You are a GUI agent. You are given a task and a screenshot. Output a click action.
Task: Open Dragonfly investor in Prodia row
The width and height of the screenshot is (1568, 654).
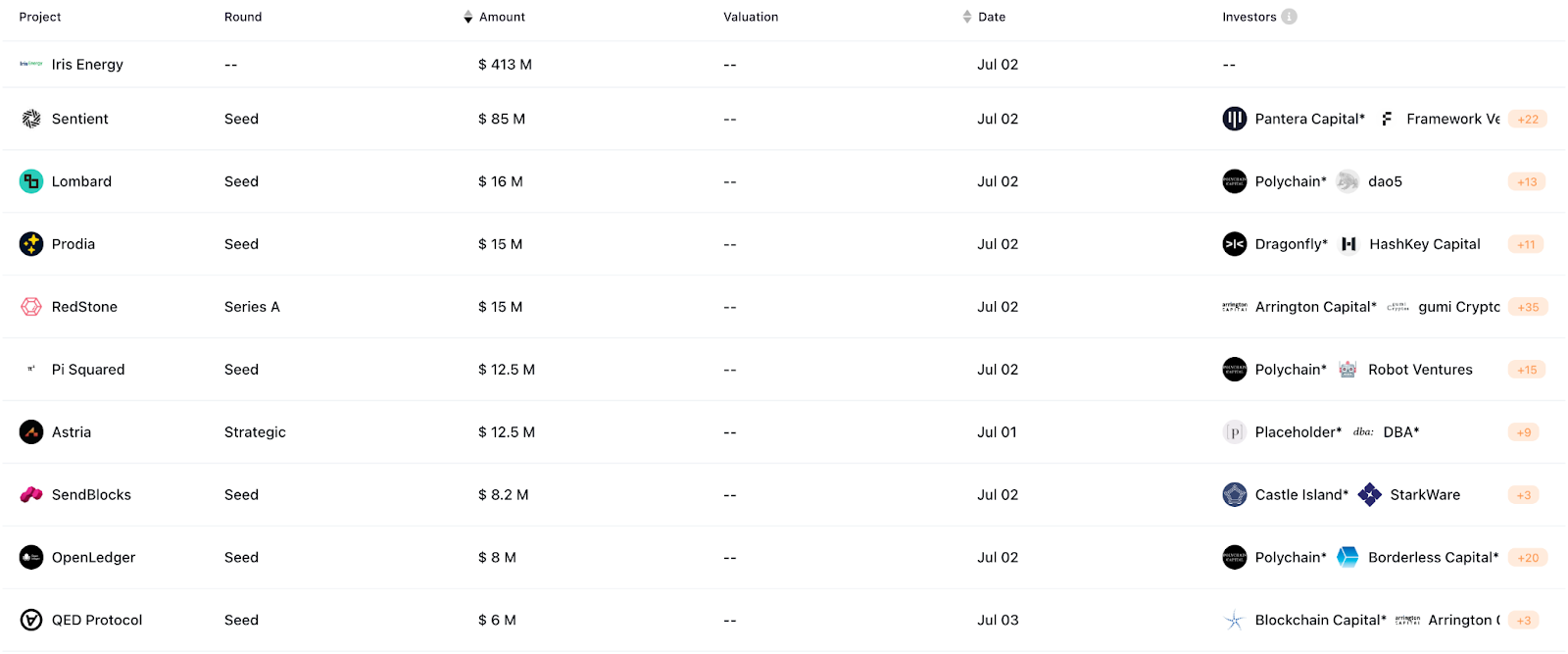1290,244
